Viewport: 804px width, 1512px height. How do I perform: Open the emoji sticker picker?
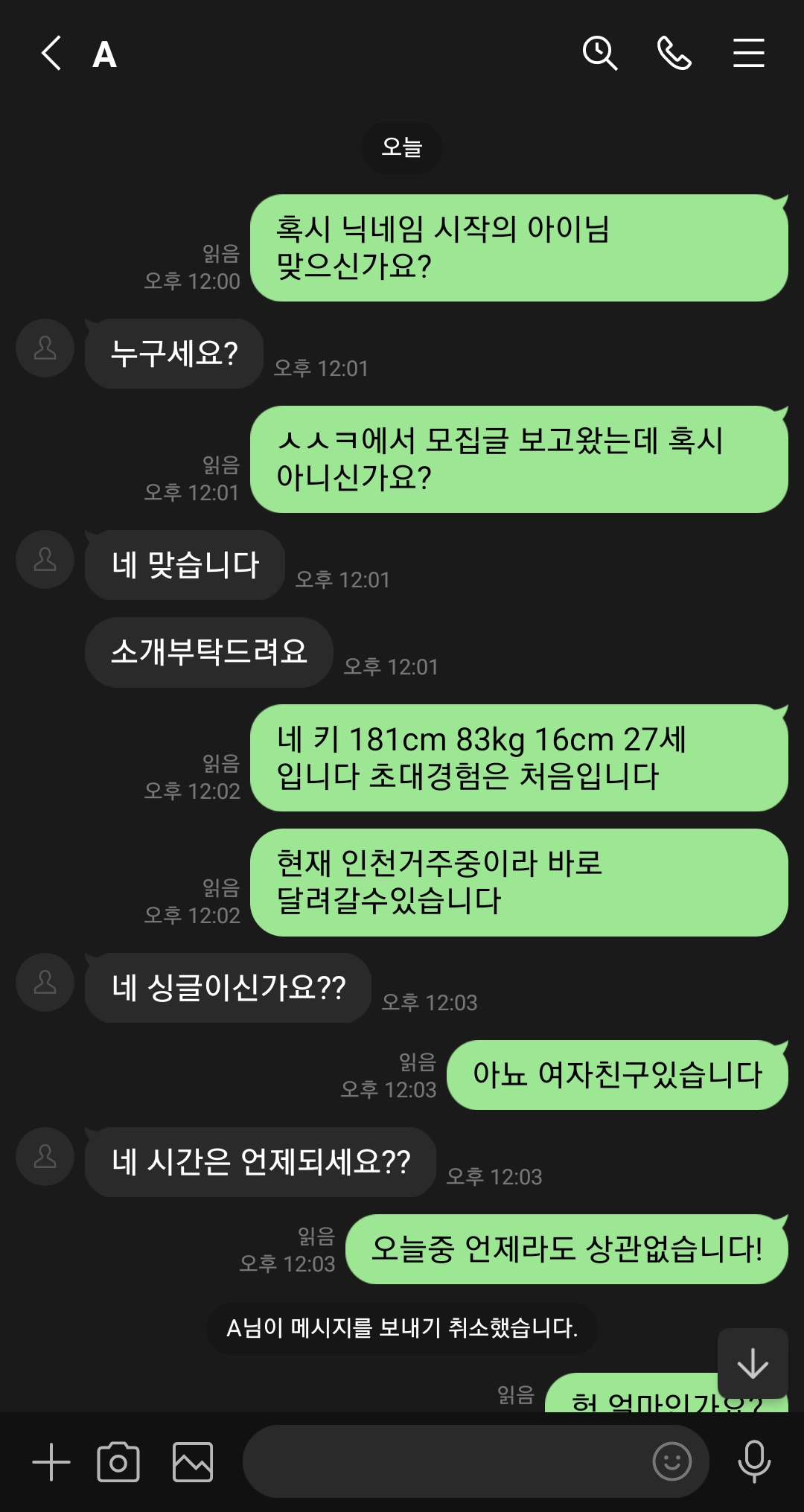tap(671, 1461)
